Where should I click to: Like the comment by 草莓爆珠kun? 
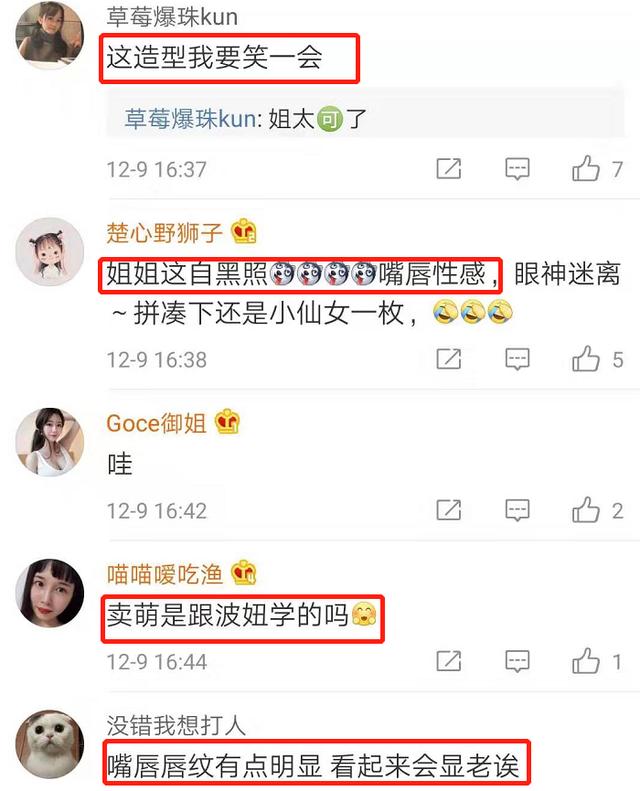586,169
